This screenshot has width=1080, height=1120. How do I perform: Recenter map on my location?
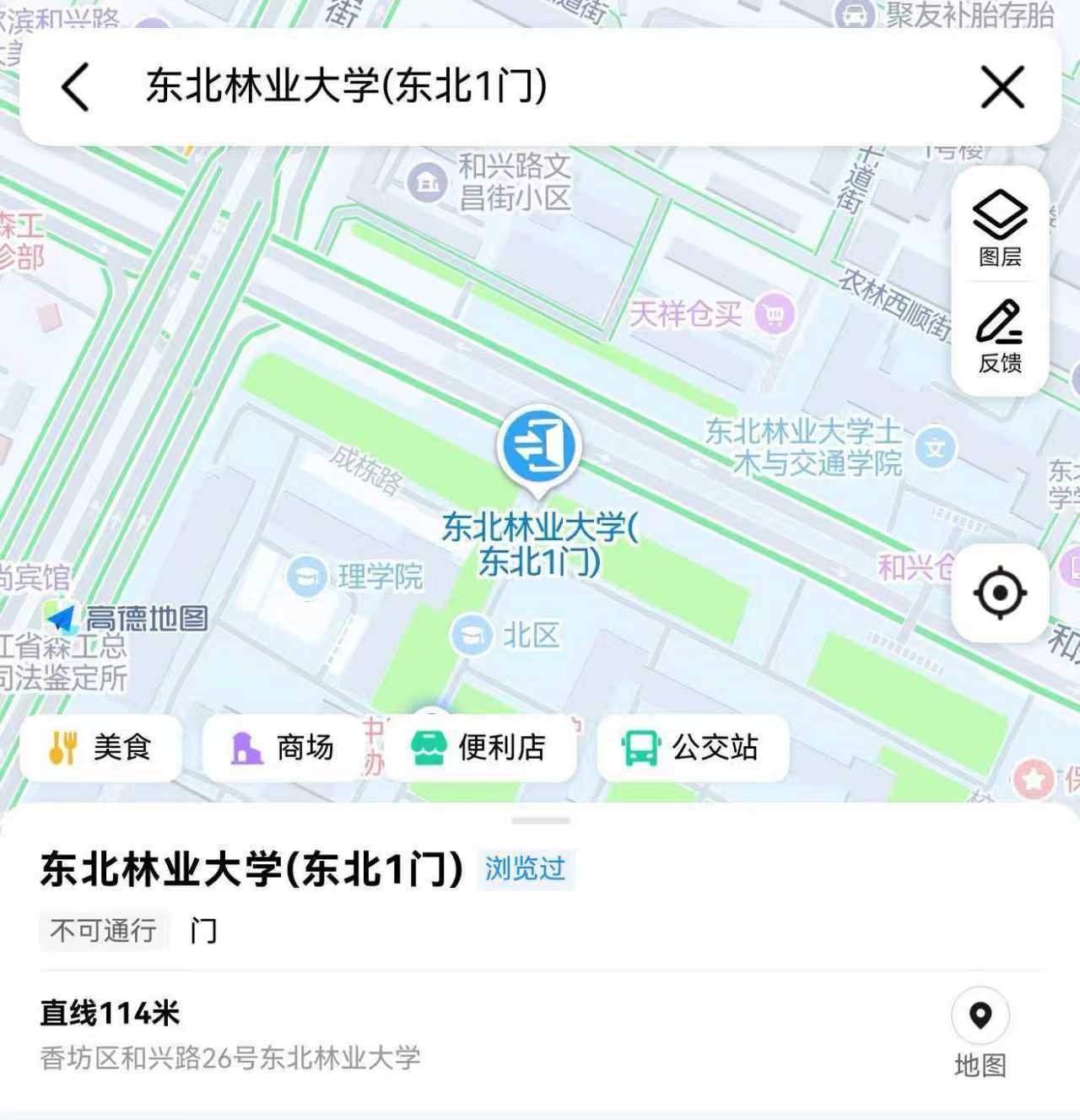pos(1000,593)
